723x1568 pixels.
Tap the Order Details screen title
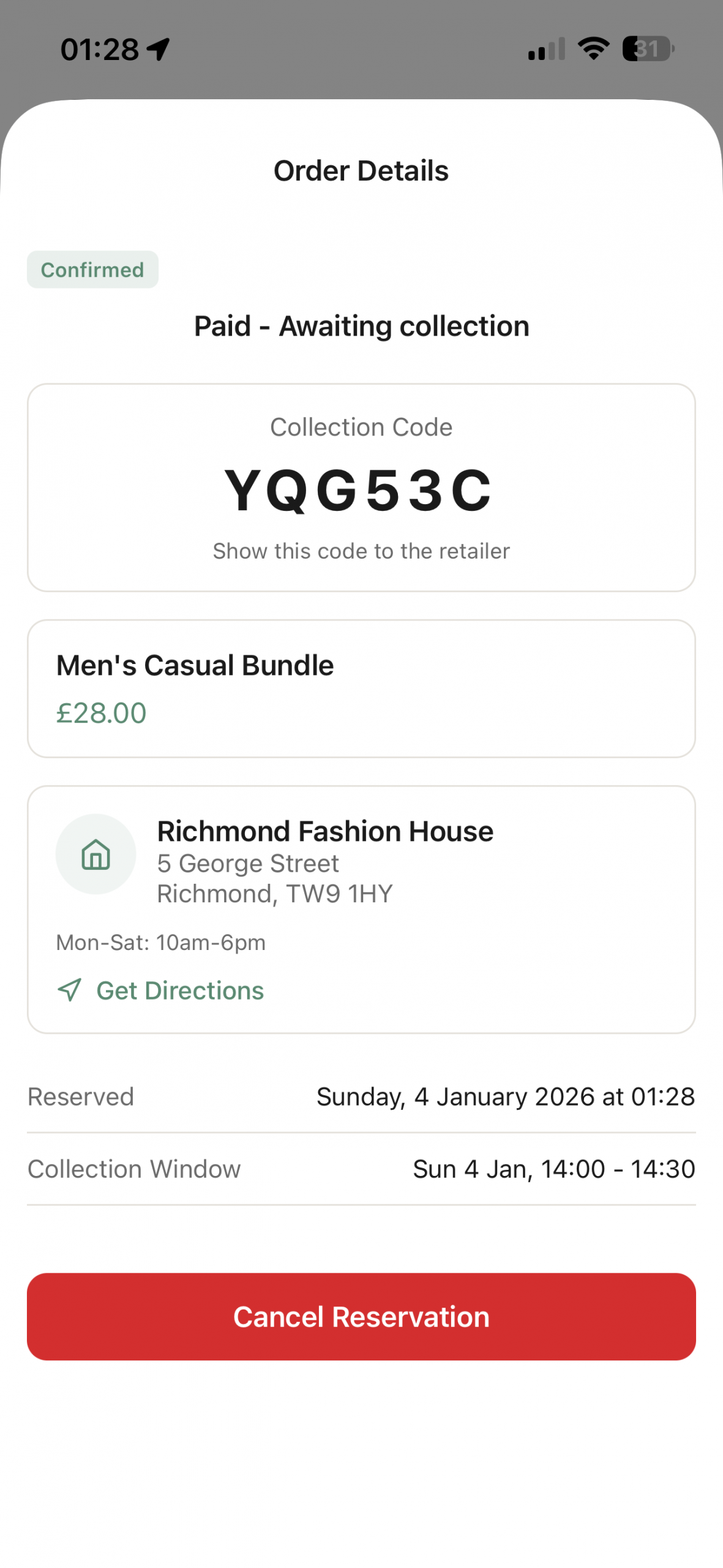361,171
